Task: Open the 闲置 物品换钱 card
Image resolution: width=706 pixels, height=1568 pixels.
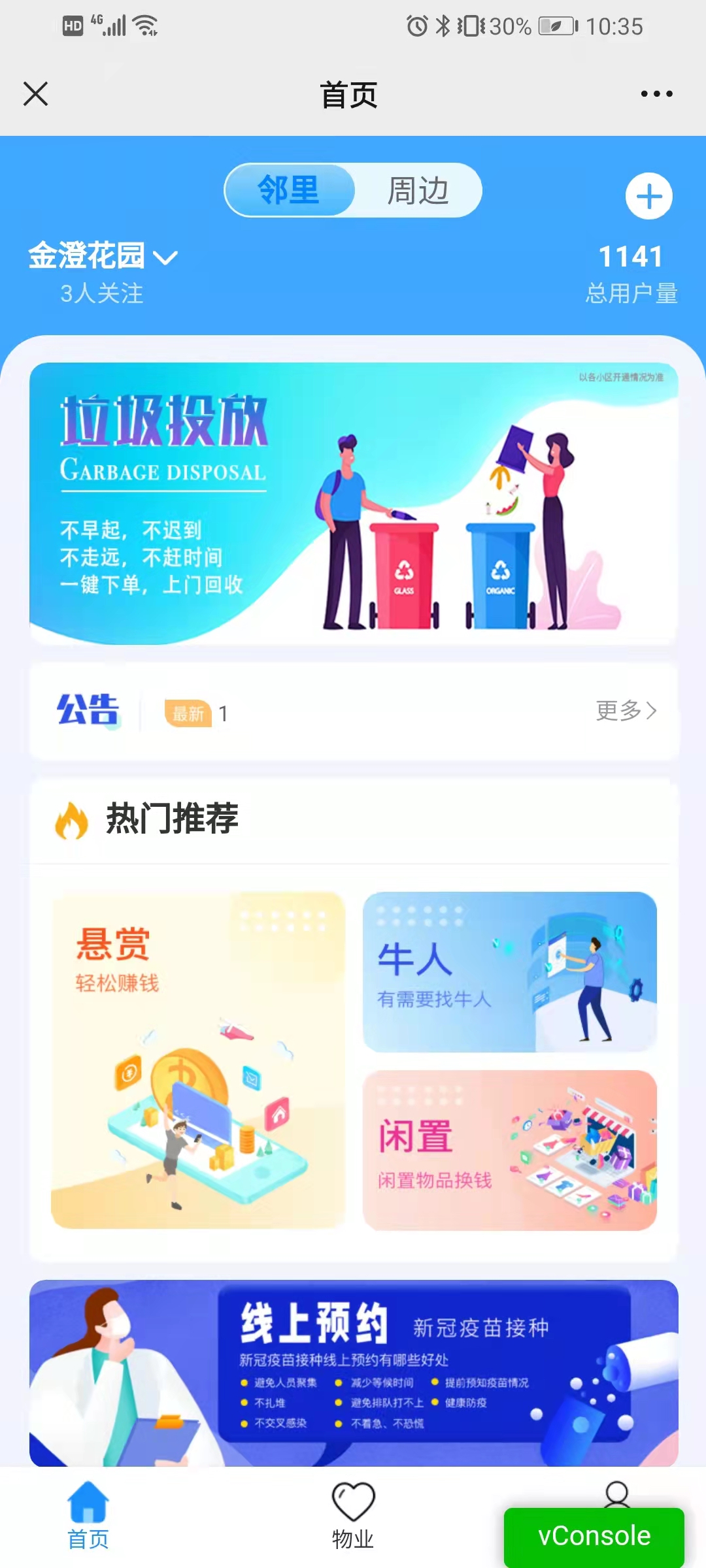Action: point(509,1151)
